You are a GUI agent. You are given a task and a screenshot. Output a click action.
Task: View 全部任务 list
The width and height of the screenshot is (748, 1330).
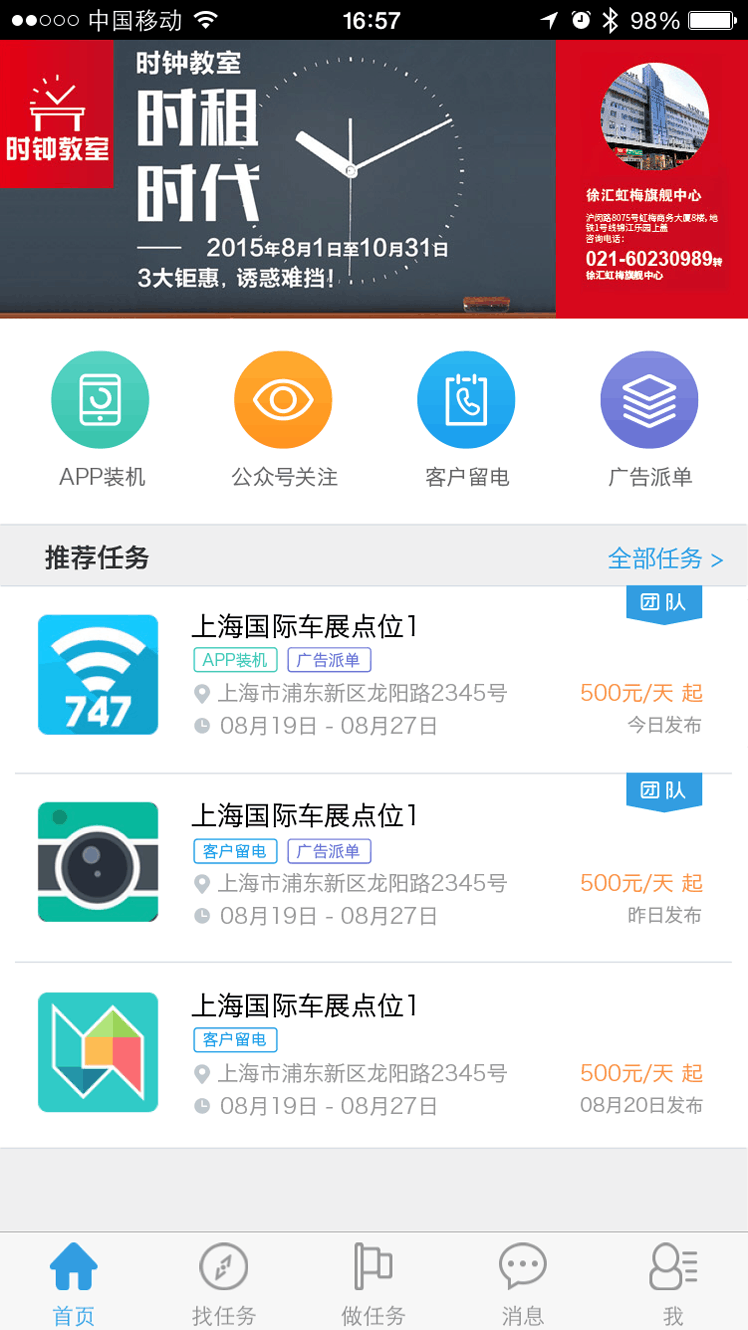pos(665,558)
